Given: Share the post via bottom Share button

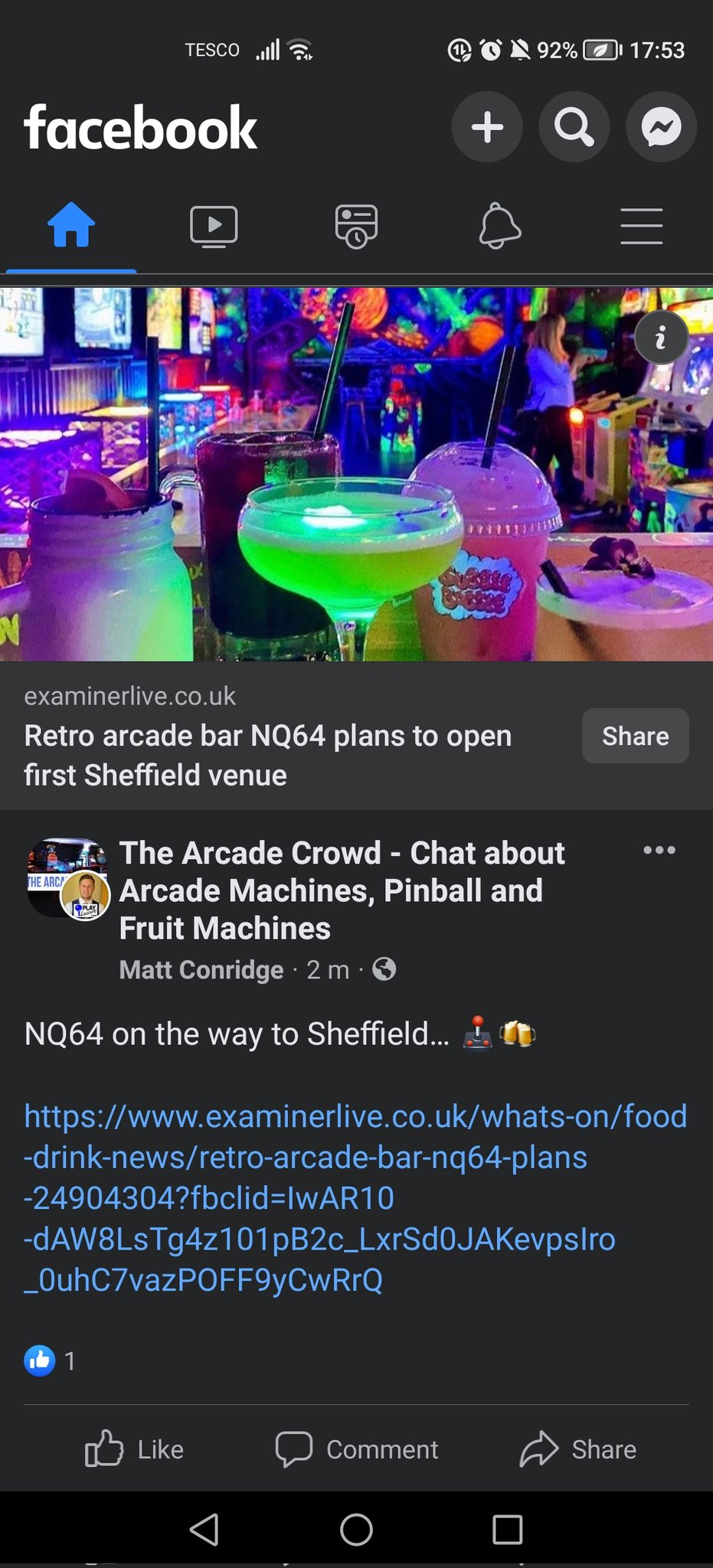Looking at the screenshot, I should 578,1449.
